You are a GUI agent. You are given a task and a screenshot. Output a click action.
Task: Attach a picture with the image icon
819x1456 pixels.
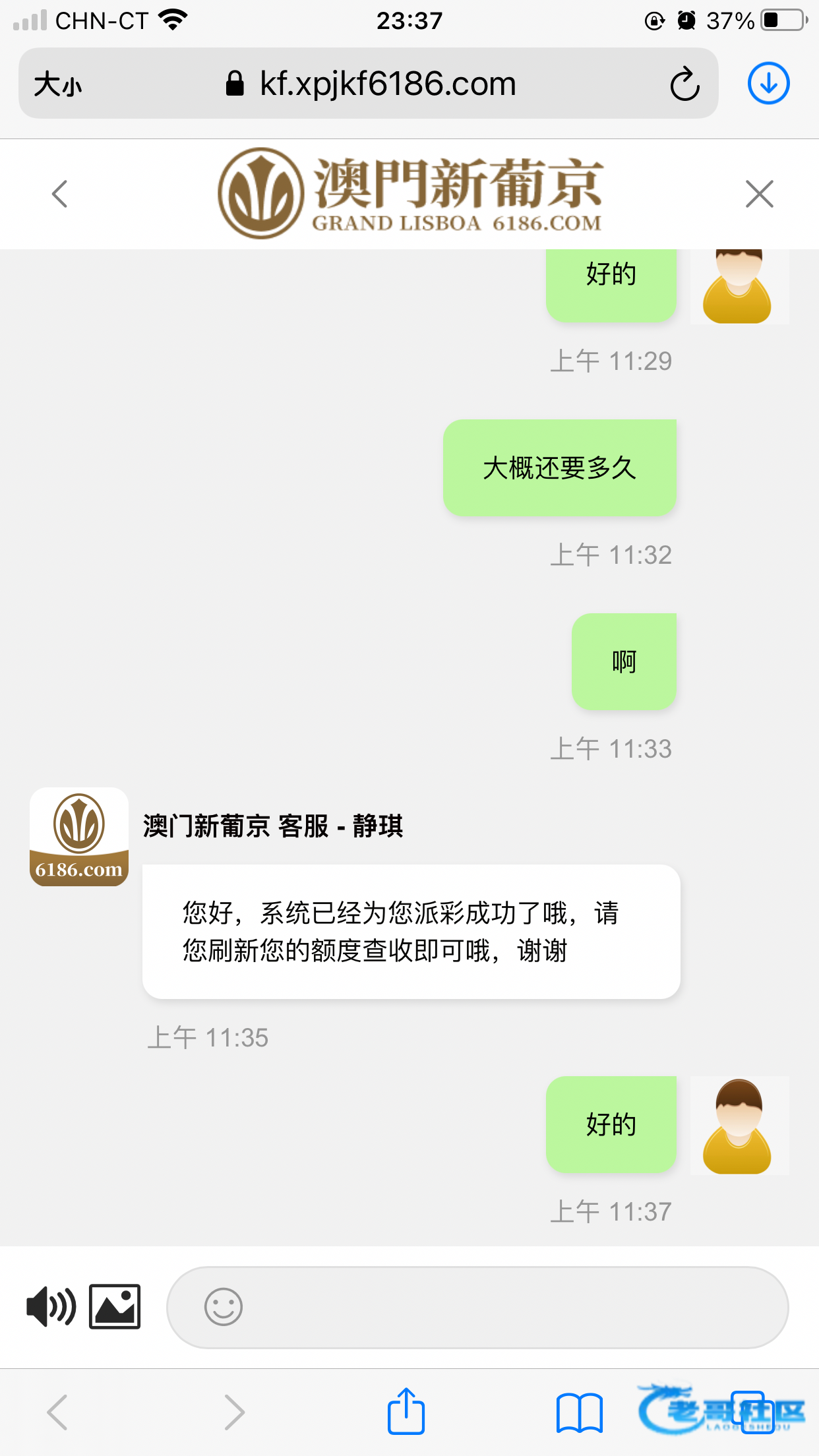(115, 1306)
